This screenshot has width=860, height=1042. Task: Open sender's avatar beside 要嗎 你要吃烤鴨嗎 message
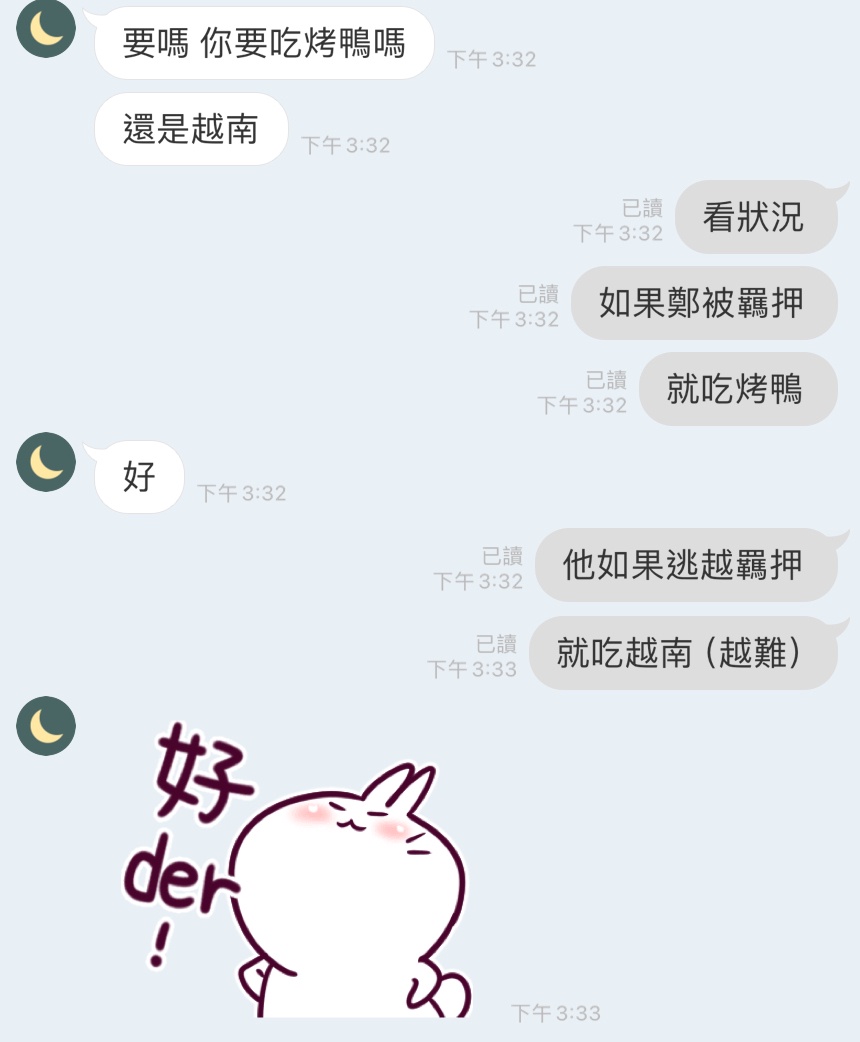[46, 29]
